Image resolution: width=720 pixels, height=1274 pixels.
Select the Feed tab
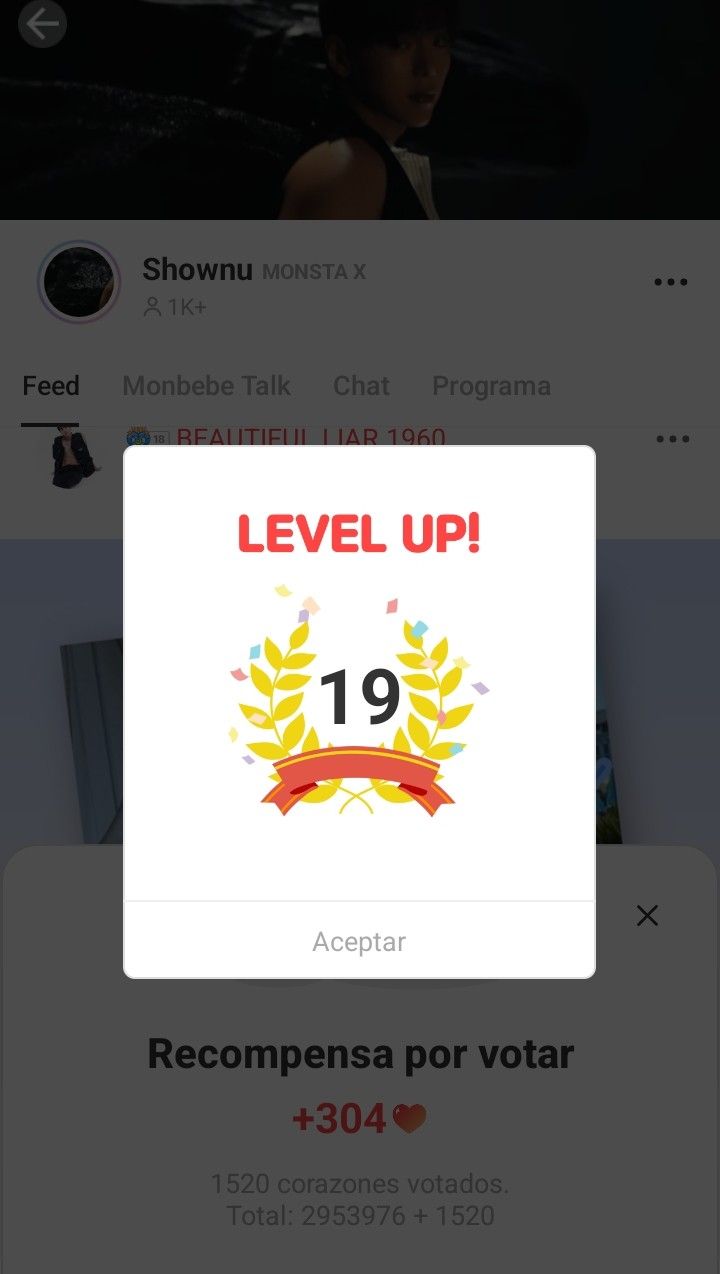click(51, 386)
